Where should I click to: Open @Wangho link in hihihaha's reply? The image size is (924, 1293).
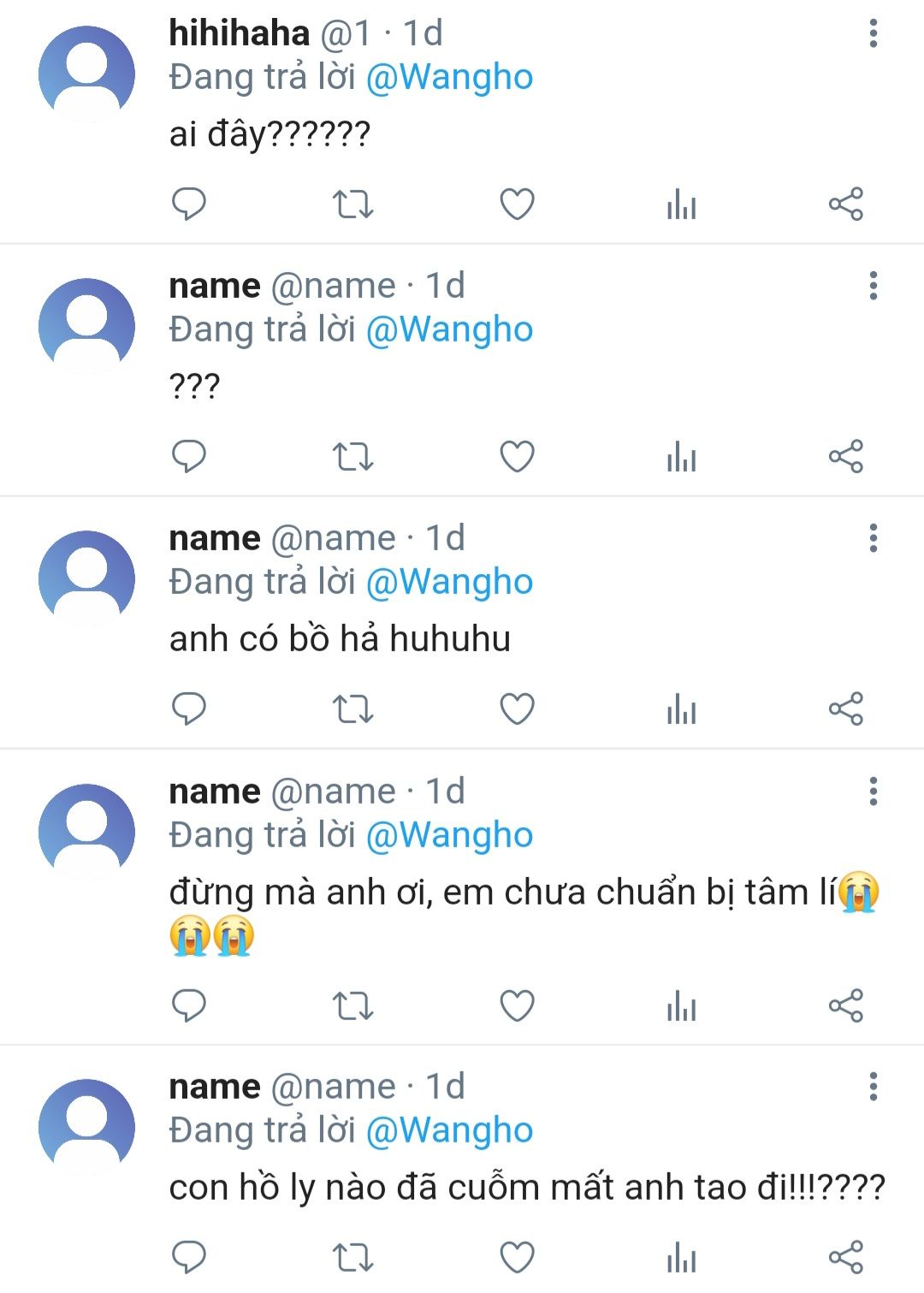coord(449,77)
